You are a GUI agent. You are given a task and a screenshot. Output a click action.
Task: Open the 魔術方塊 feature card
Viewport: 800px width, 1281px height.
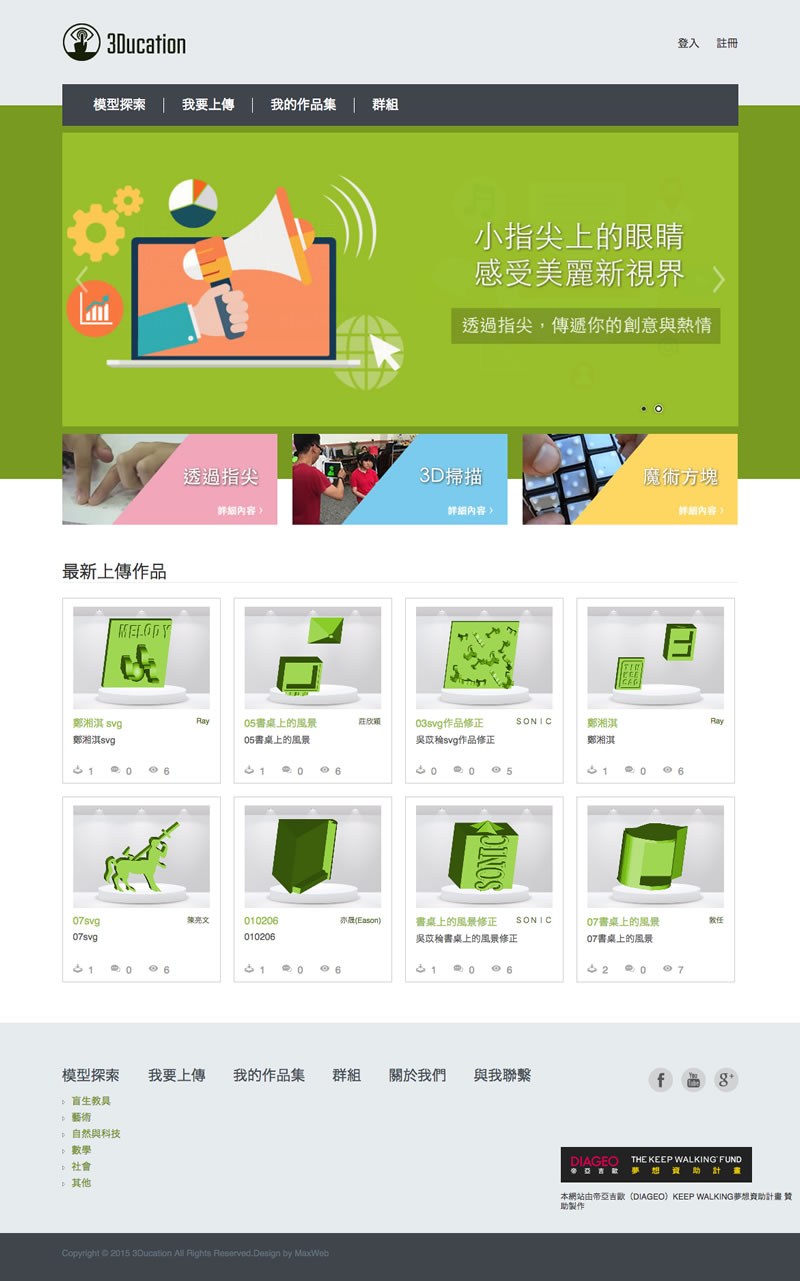(630, 479)
